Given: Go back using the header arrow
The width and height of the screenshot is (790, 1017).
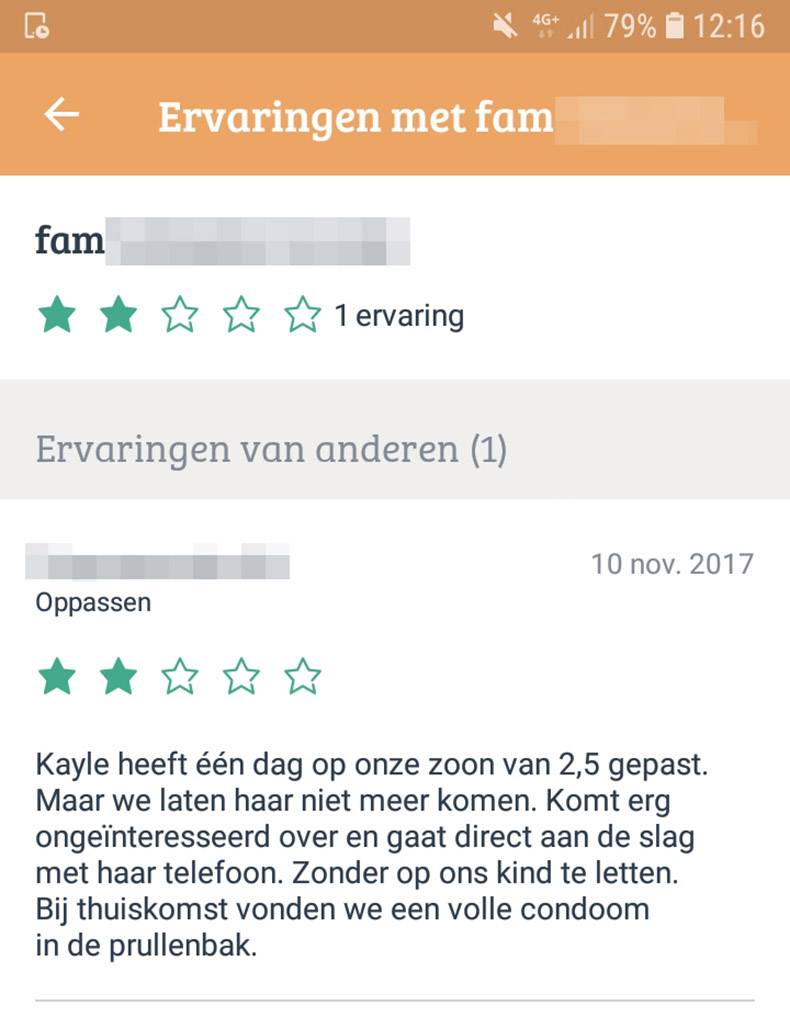Looking at the screenshot, I should click(61, 115).
